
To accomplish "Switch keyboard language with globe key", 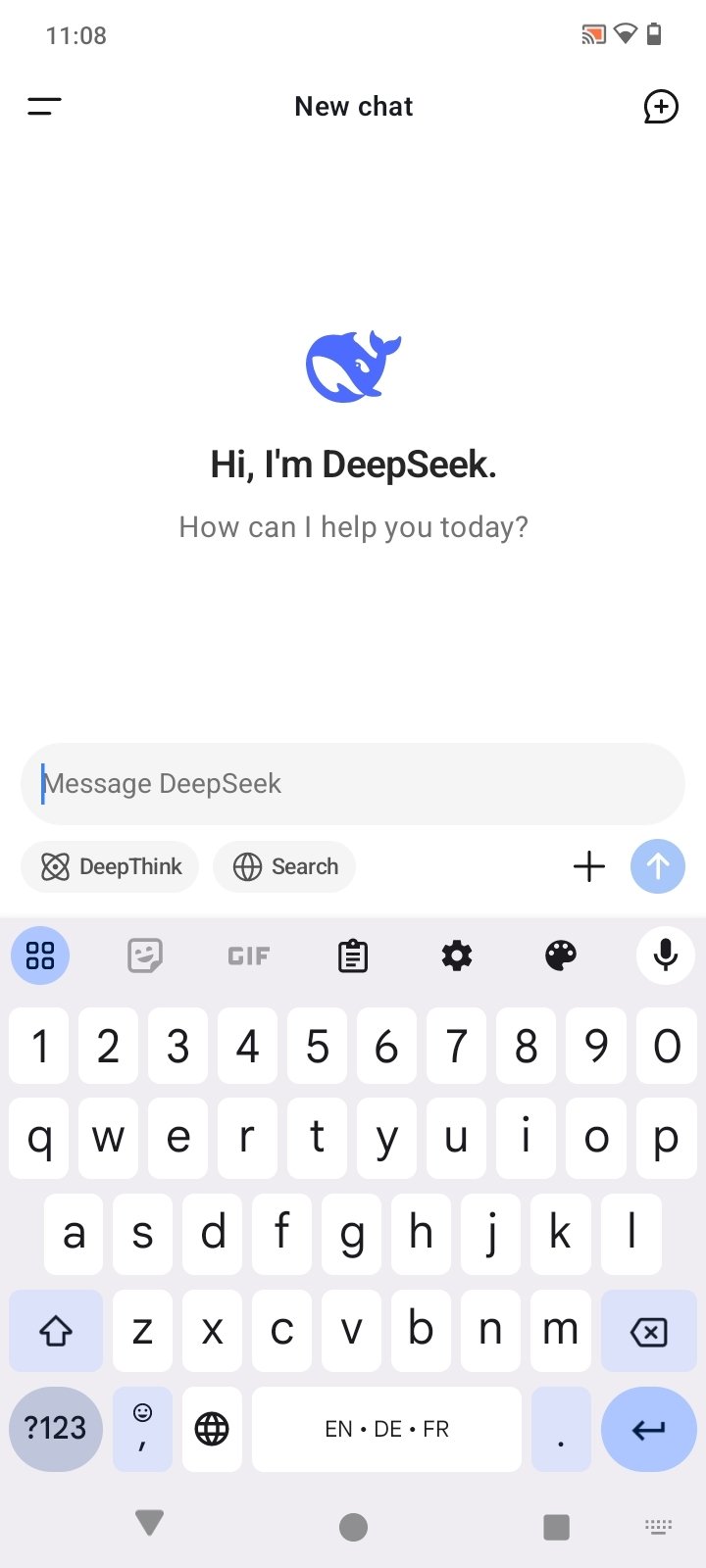I will [x=212, y=1429].
